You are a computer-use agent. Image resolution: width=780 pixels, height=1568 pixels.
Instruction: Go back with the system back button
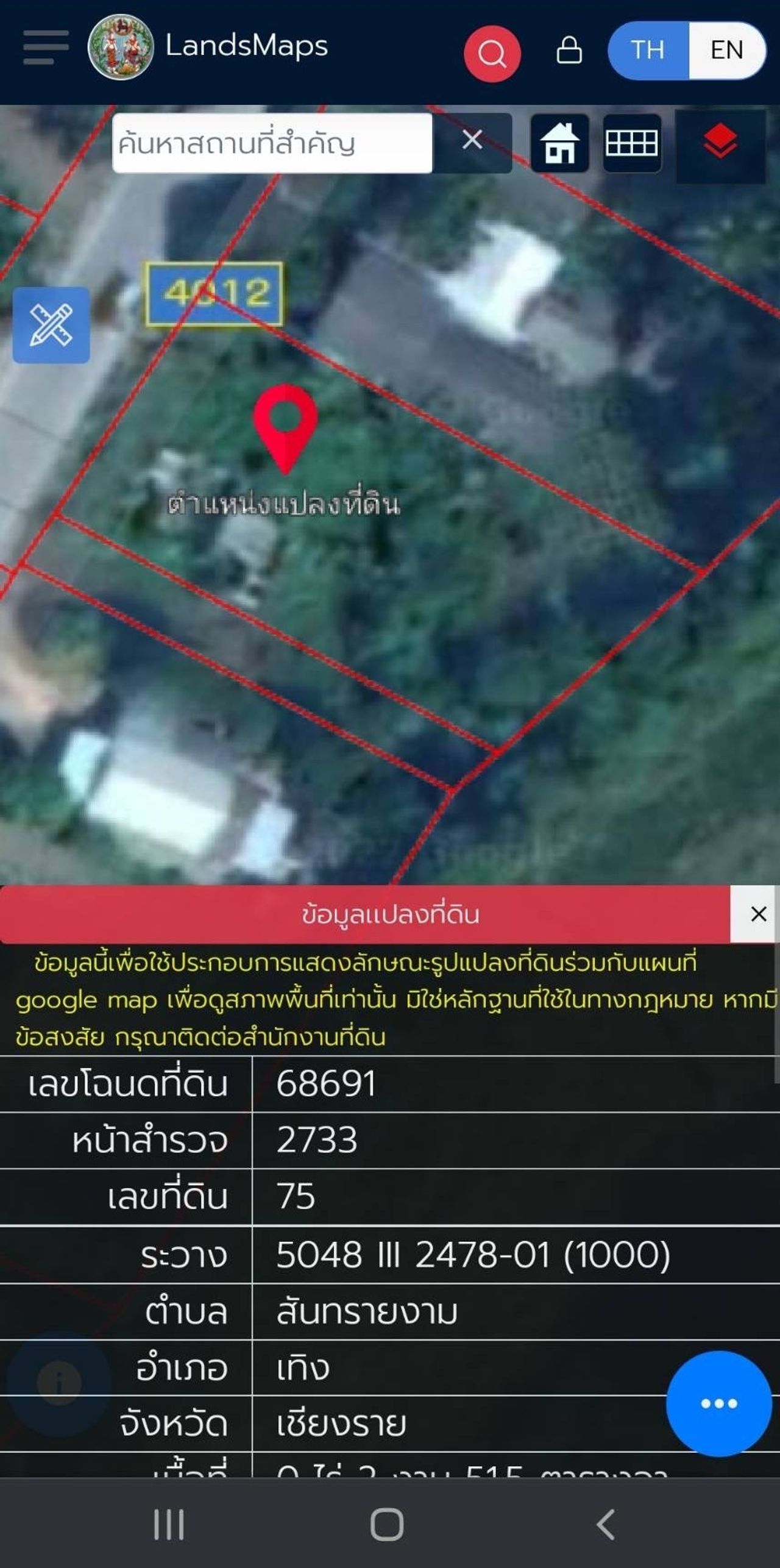[x=605, y=1524]
